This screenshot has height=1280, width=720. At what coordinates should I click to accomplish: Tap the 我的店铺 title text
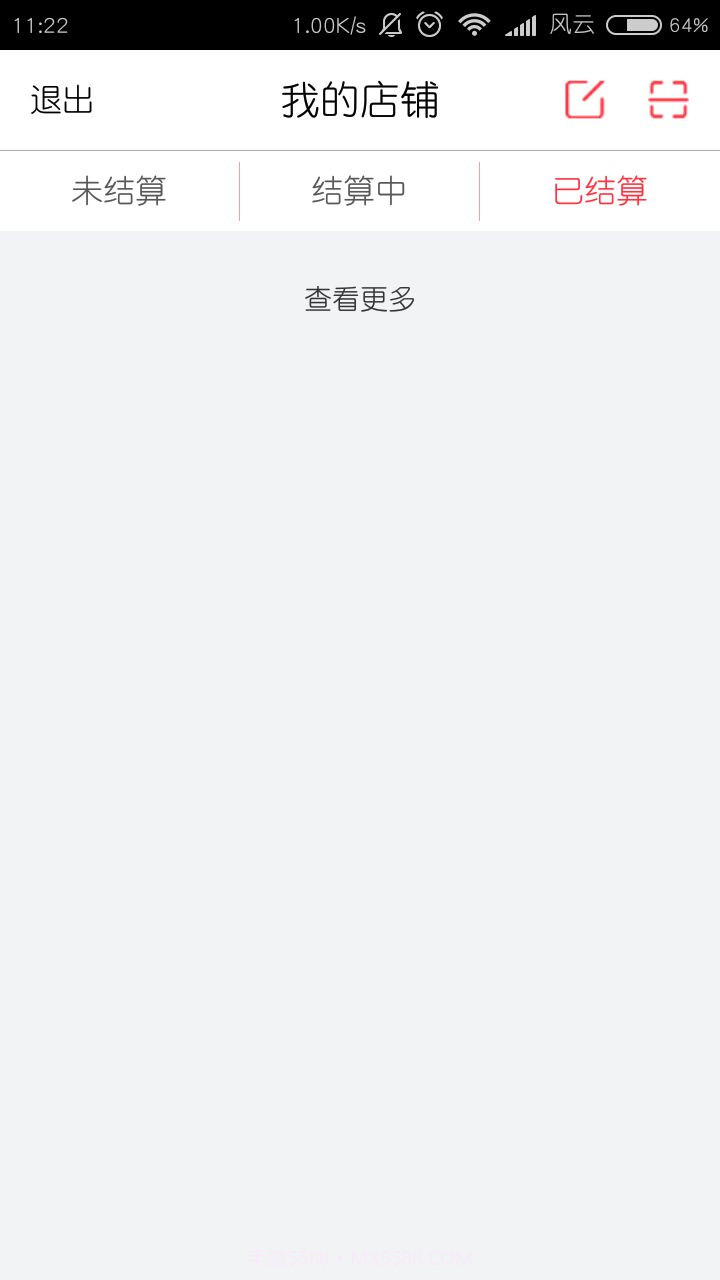(x=359, y=99)
